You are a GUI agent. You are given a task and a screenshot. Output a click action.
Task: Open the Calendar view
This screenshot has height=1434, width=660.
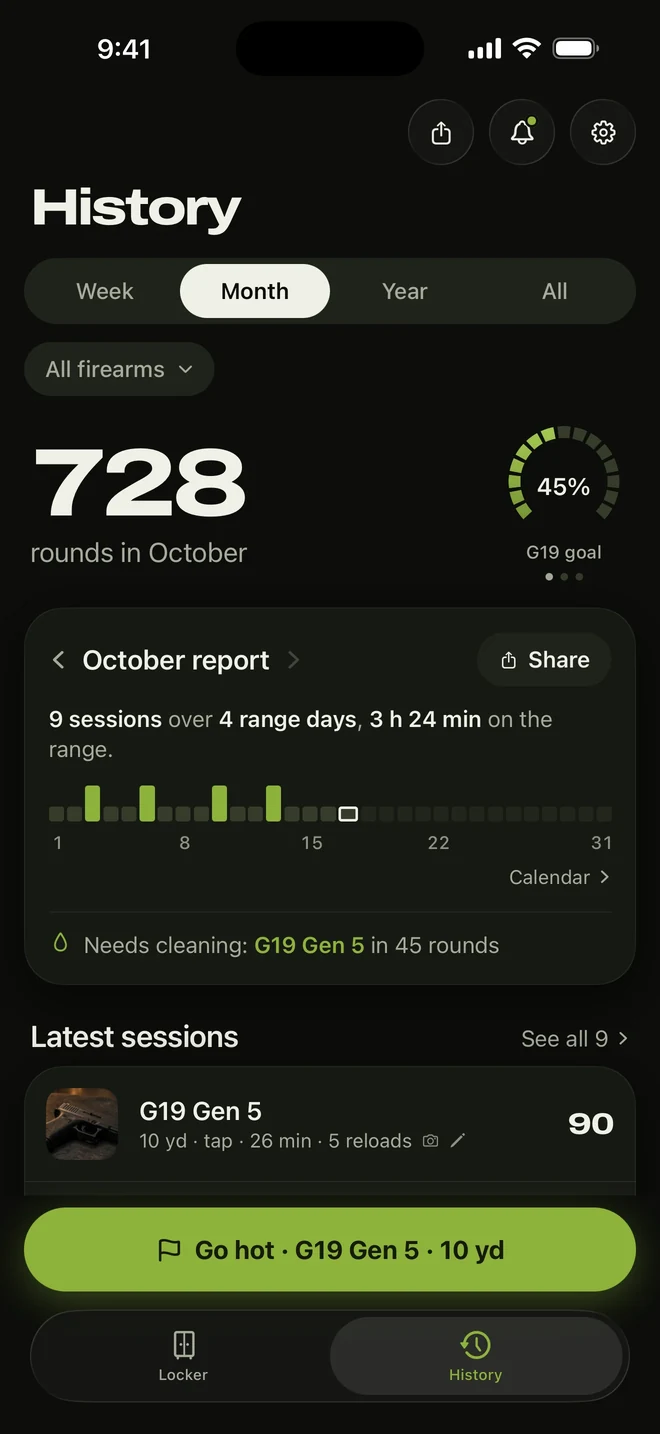pyautogui.click(x=560, y=877)
